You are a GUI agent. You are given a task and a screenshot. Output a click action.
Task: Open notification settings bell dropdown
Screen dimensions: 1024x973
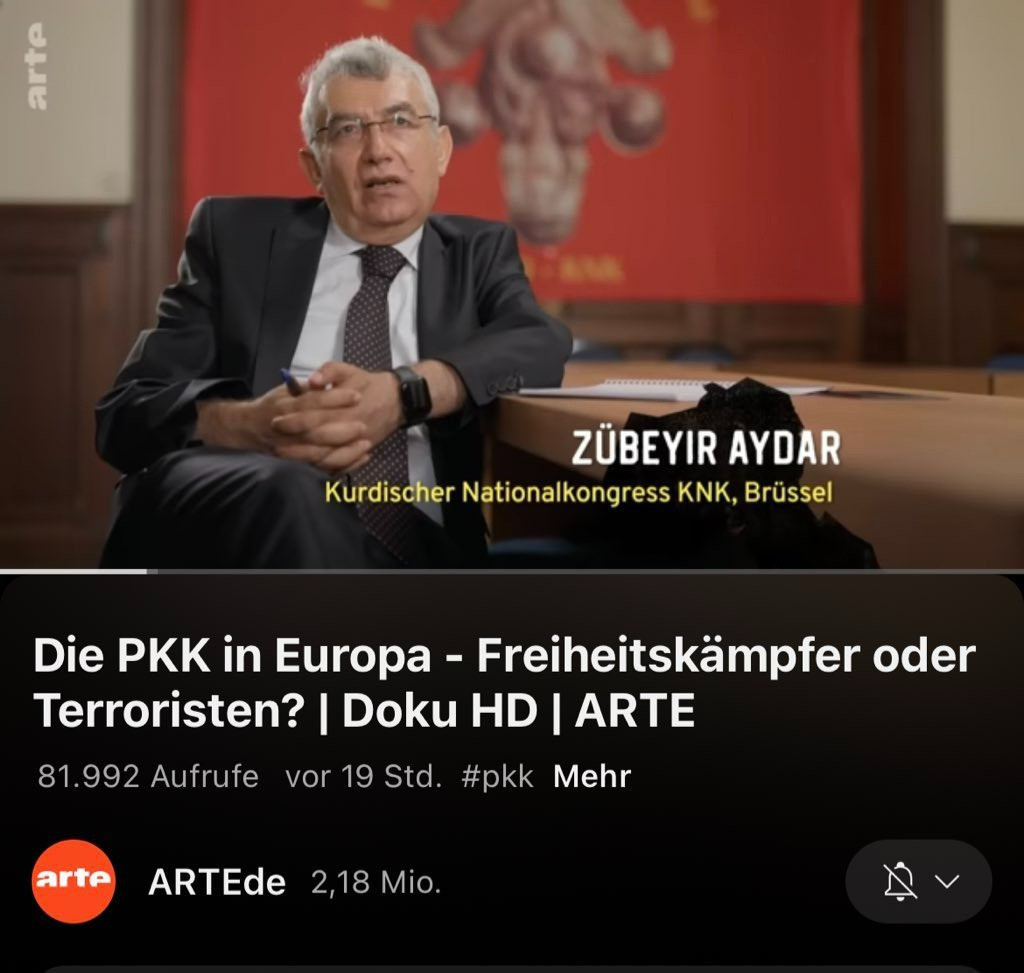click(x=918, y=881)
